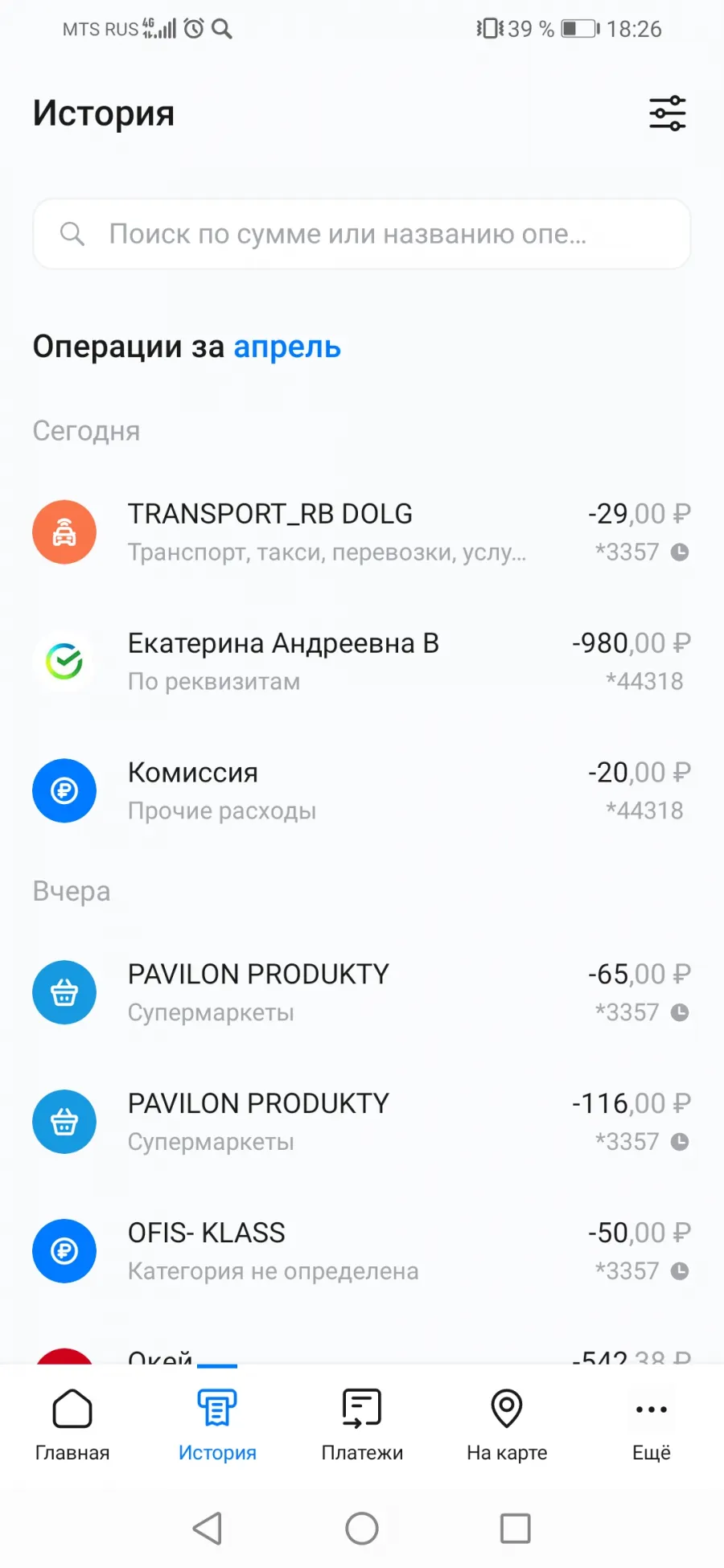View the Комиссия transaction details
This screenshot has height=1568, width=724.
362,790
